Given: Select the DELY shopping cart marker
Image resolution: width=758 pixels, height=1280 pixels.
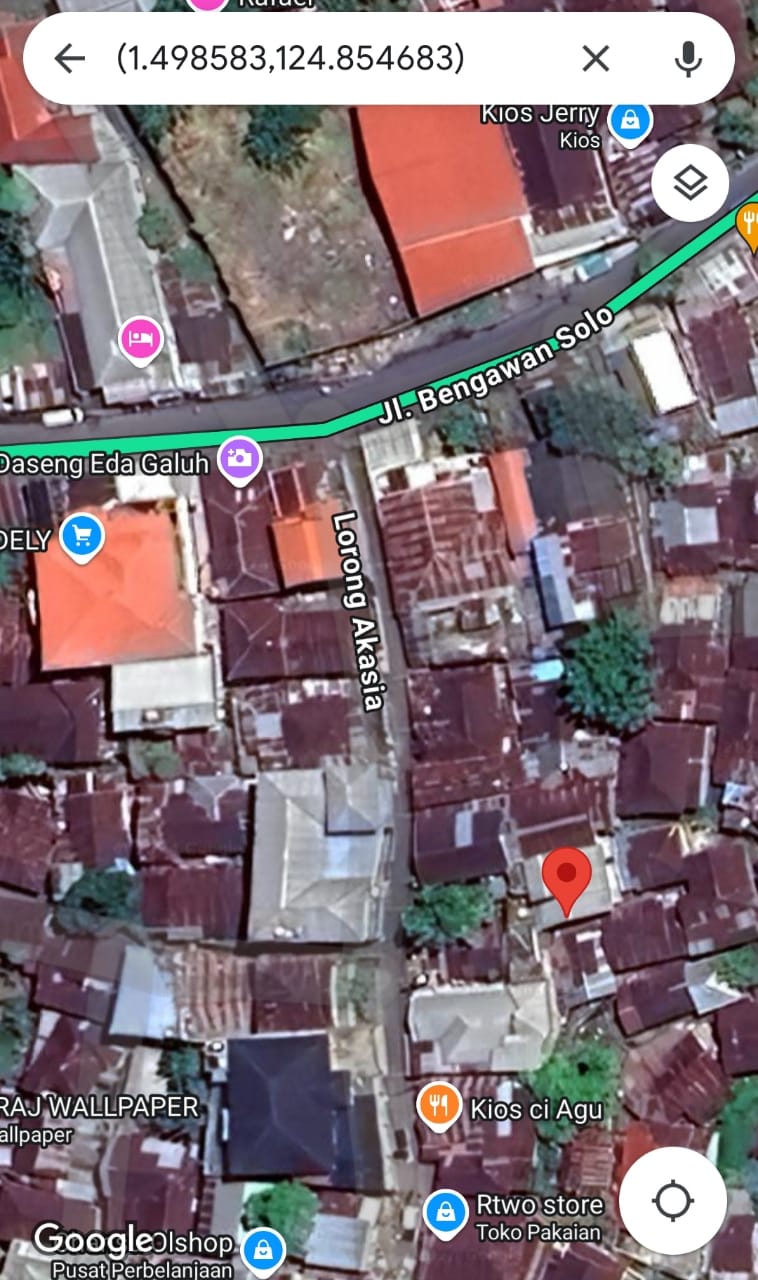Looking at the screenshot, I should tap(83, 537).
